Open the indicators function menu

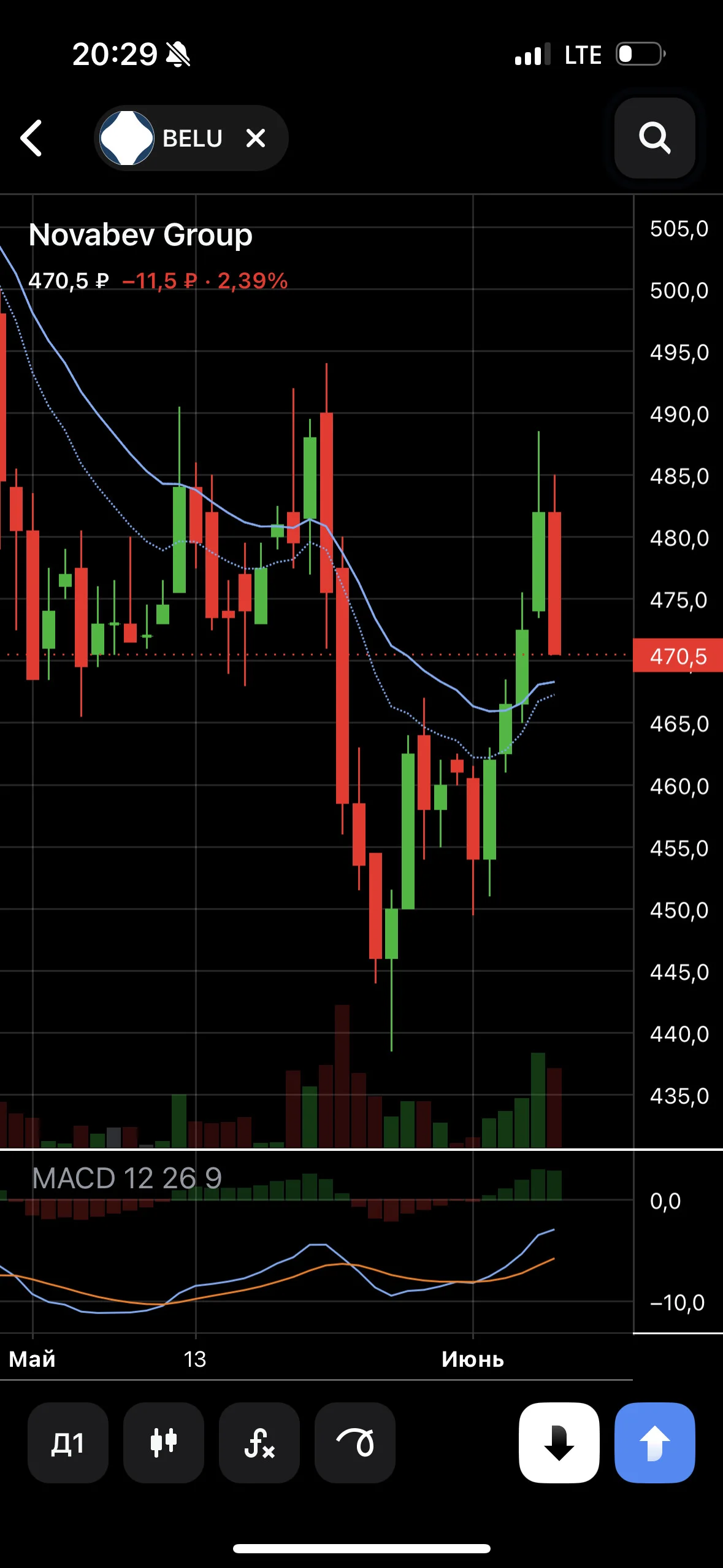(x=259, y=1442)
